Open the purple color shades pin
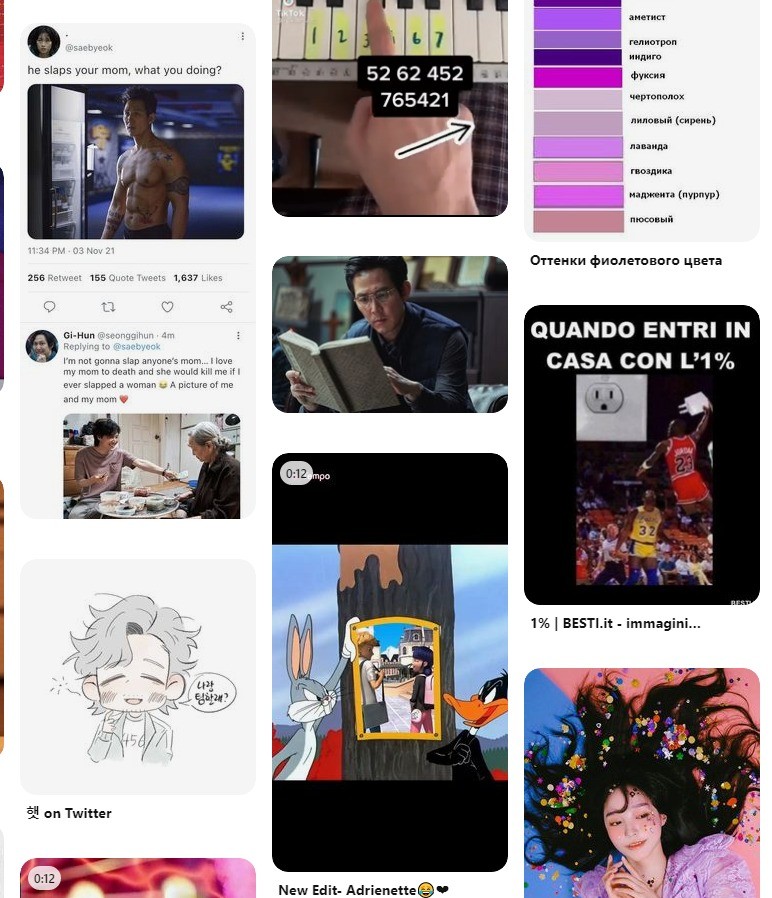 coord(641,120)
